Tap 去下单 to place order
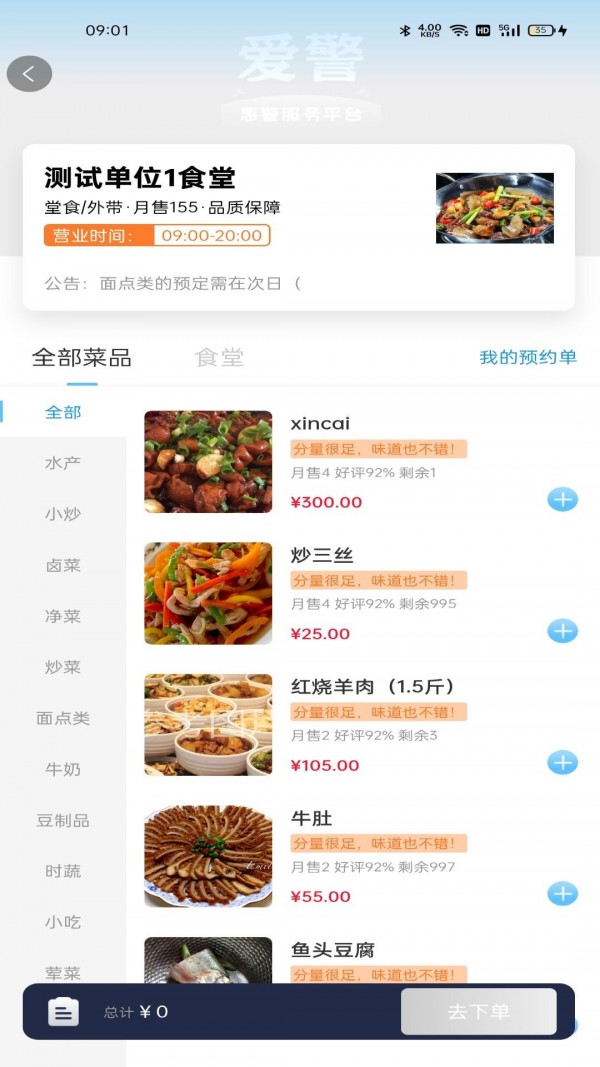The image size is (600, 1067). click(478, 1012)
